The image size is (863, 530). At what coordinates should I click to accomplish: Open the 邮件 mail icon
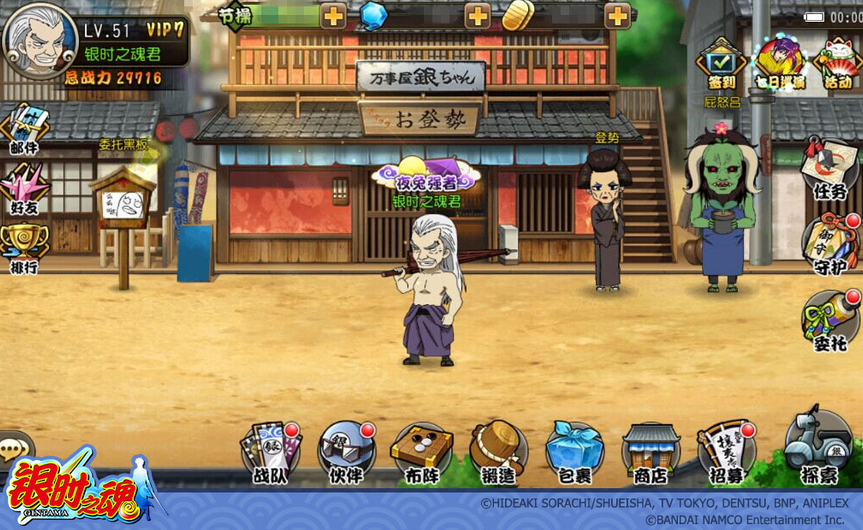(x=24, y=130)
